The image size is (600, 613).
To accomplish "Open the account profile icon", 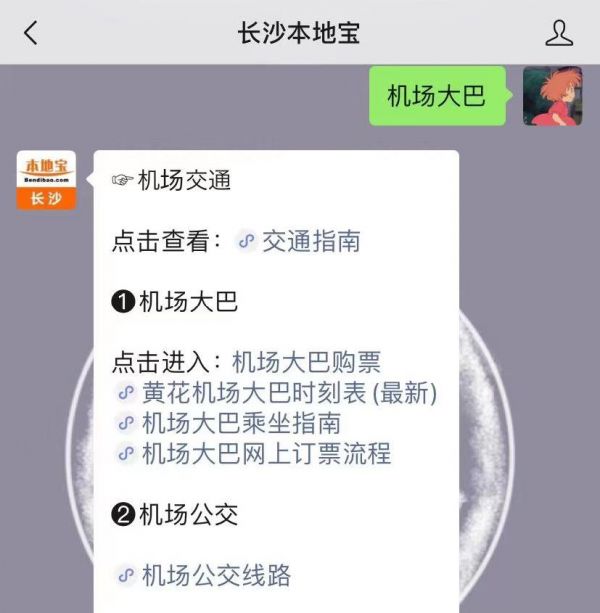I will tap(559, 33).
